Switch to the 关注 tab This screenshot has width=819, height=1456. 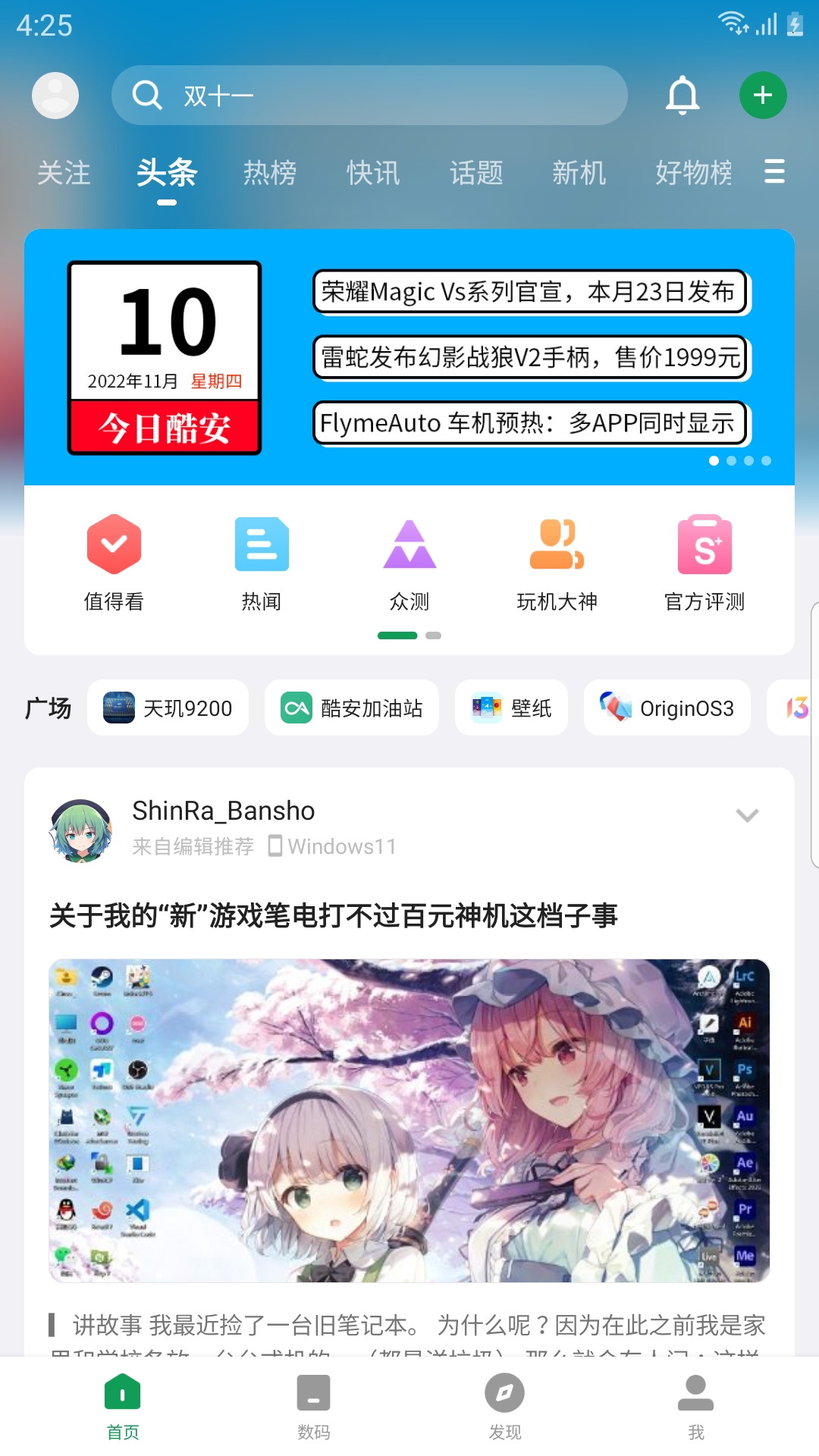coord(64,173)
